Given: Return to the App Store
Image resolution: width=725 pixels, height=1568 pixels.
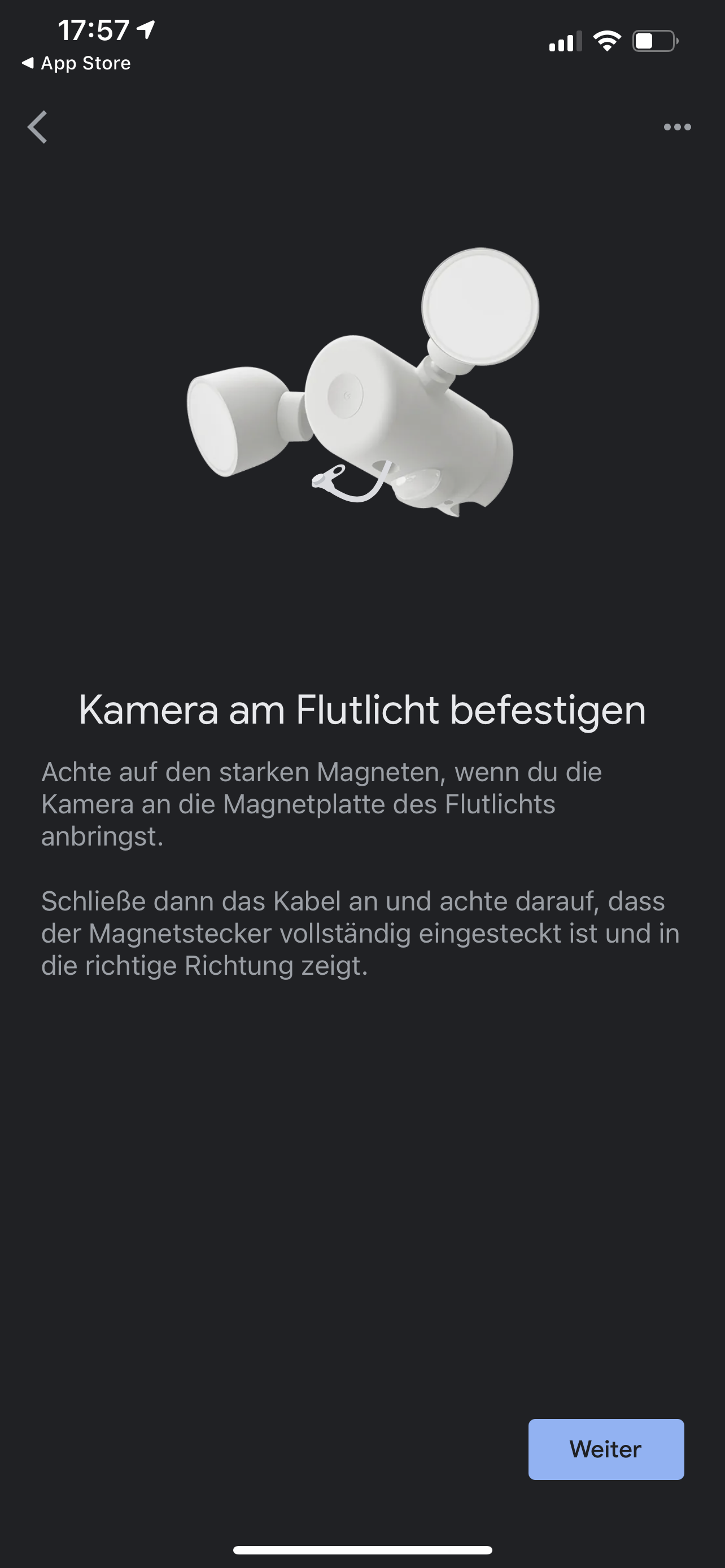Looking at the screenshot, I should point(76,63).
